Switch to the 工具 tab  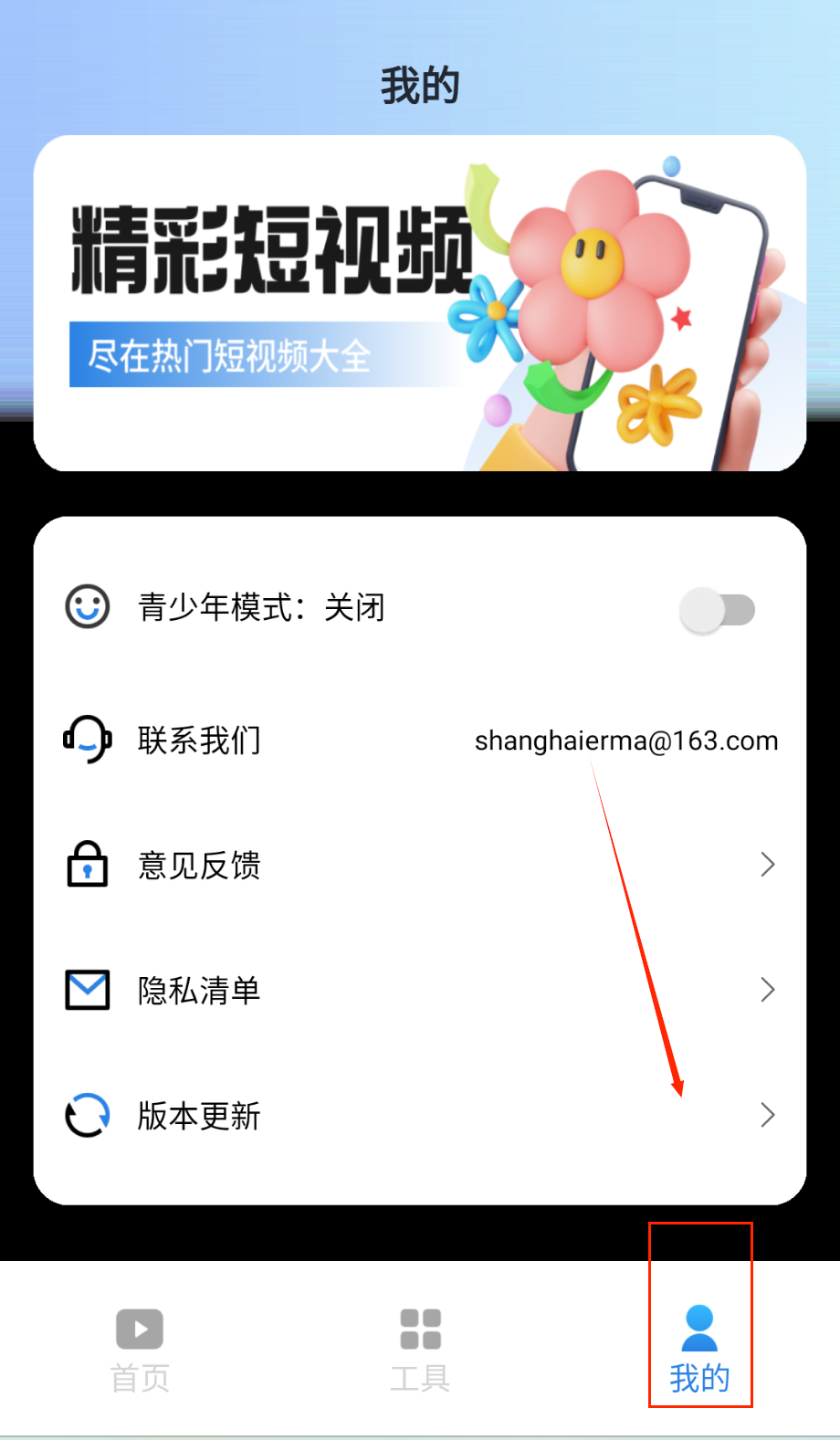[x=420, y=1350]
